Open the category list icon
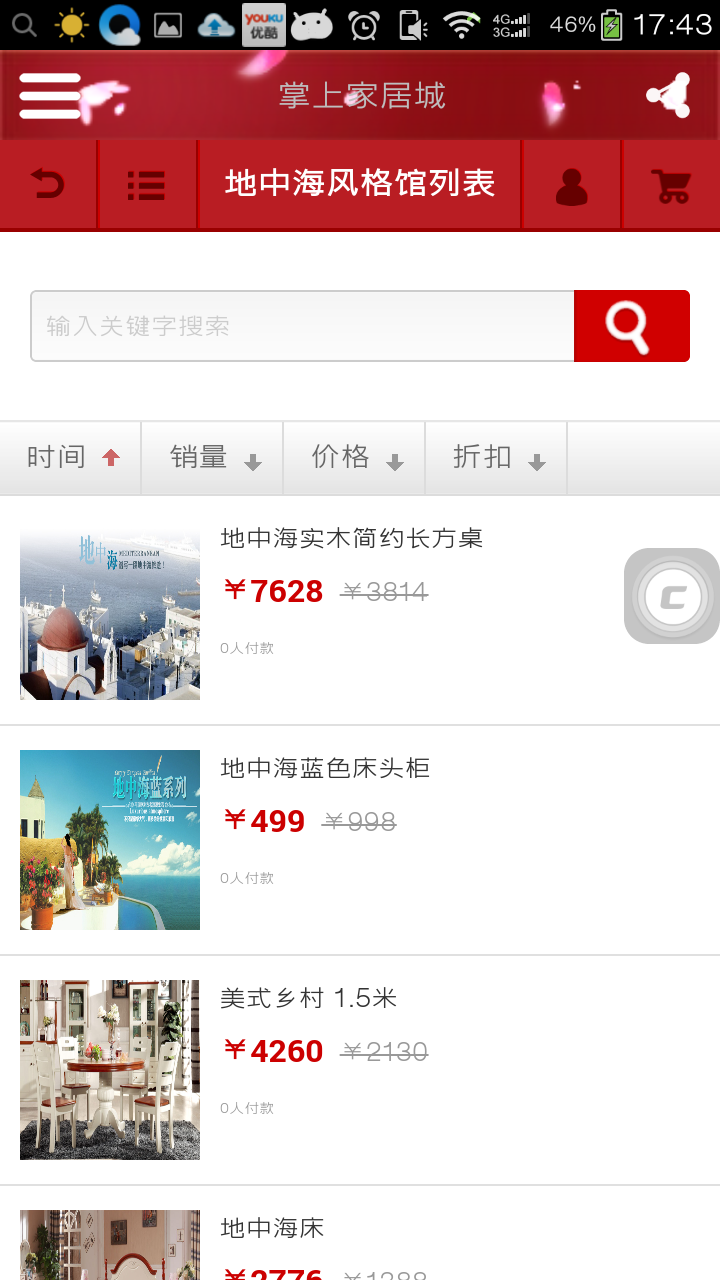 (x=147, y=185)
